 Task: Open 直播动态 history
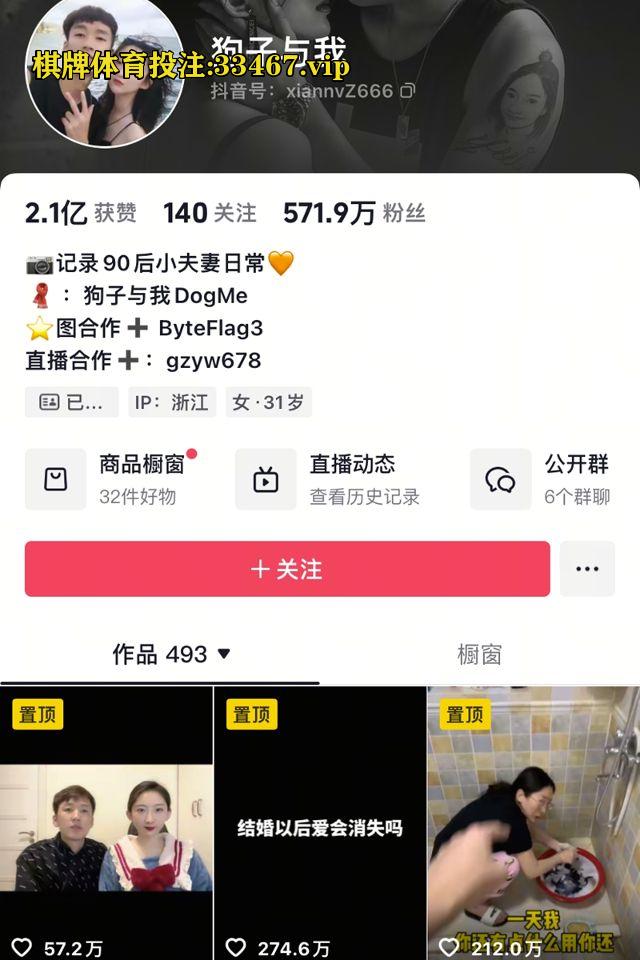(328, 479)
